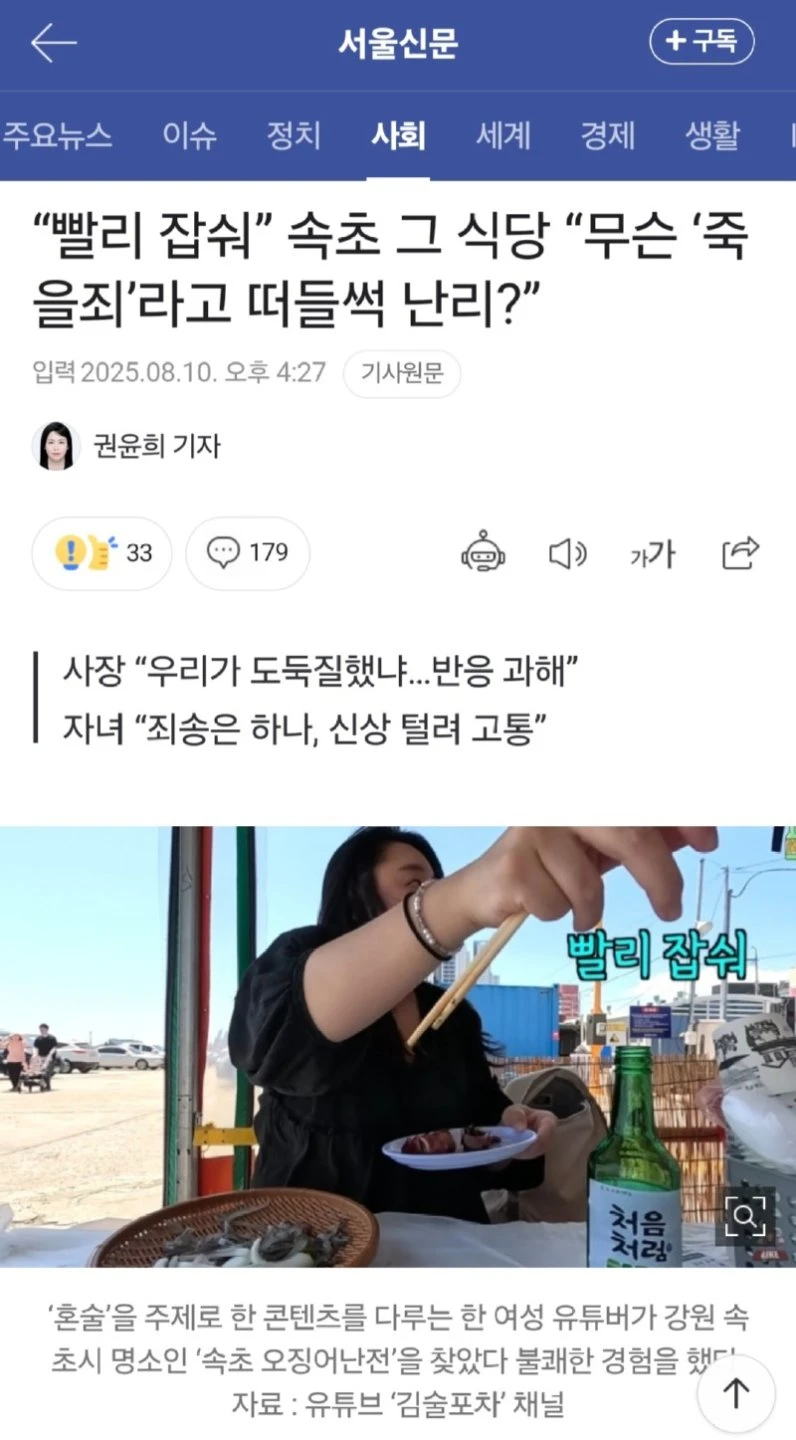796x1440 pixels.
Task: Open the 이슈 tab
Action: 189,135
